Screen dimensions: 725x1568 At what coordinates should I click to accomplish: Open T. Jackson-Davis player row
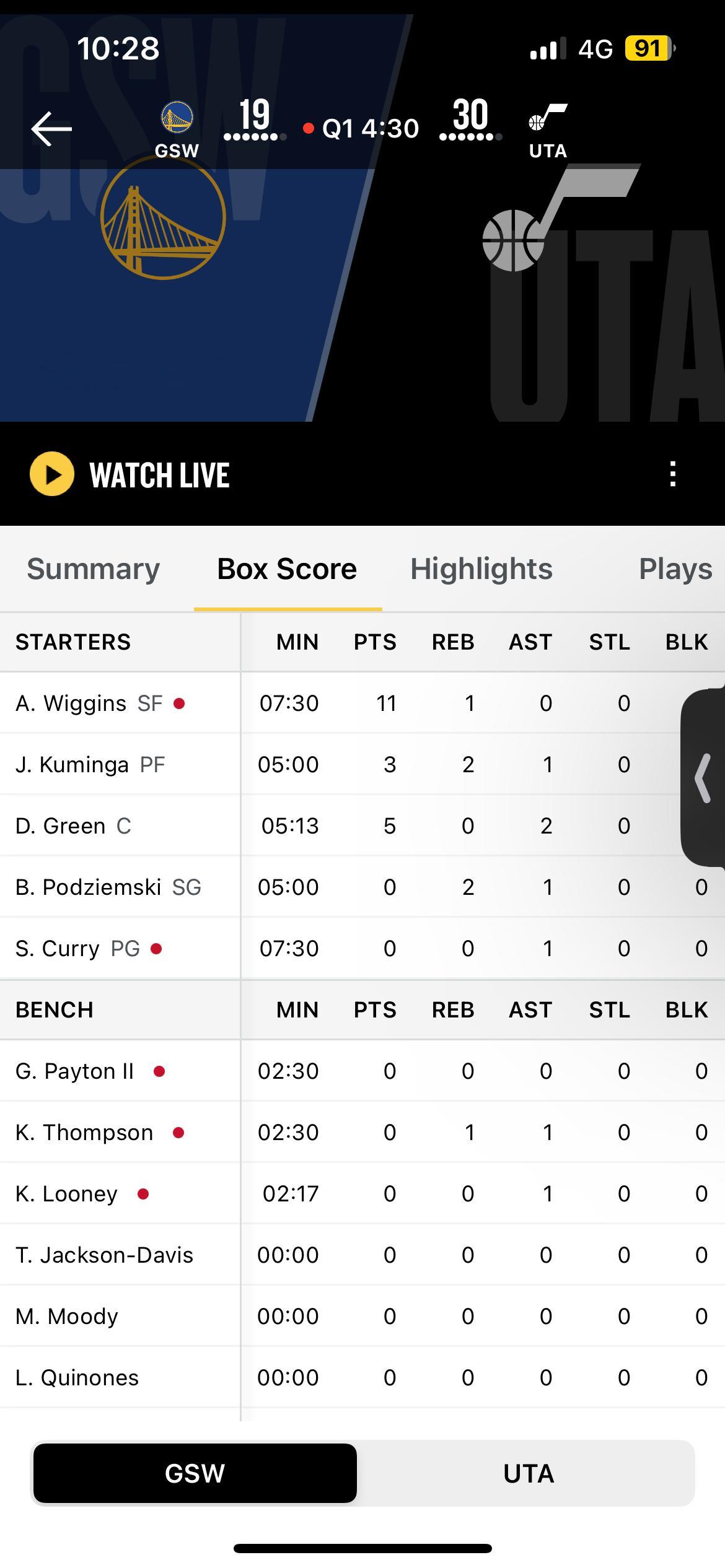(104, 1255)
